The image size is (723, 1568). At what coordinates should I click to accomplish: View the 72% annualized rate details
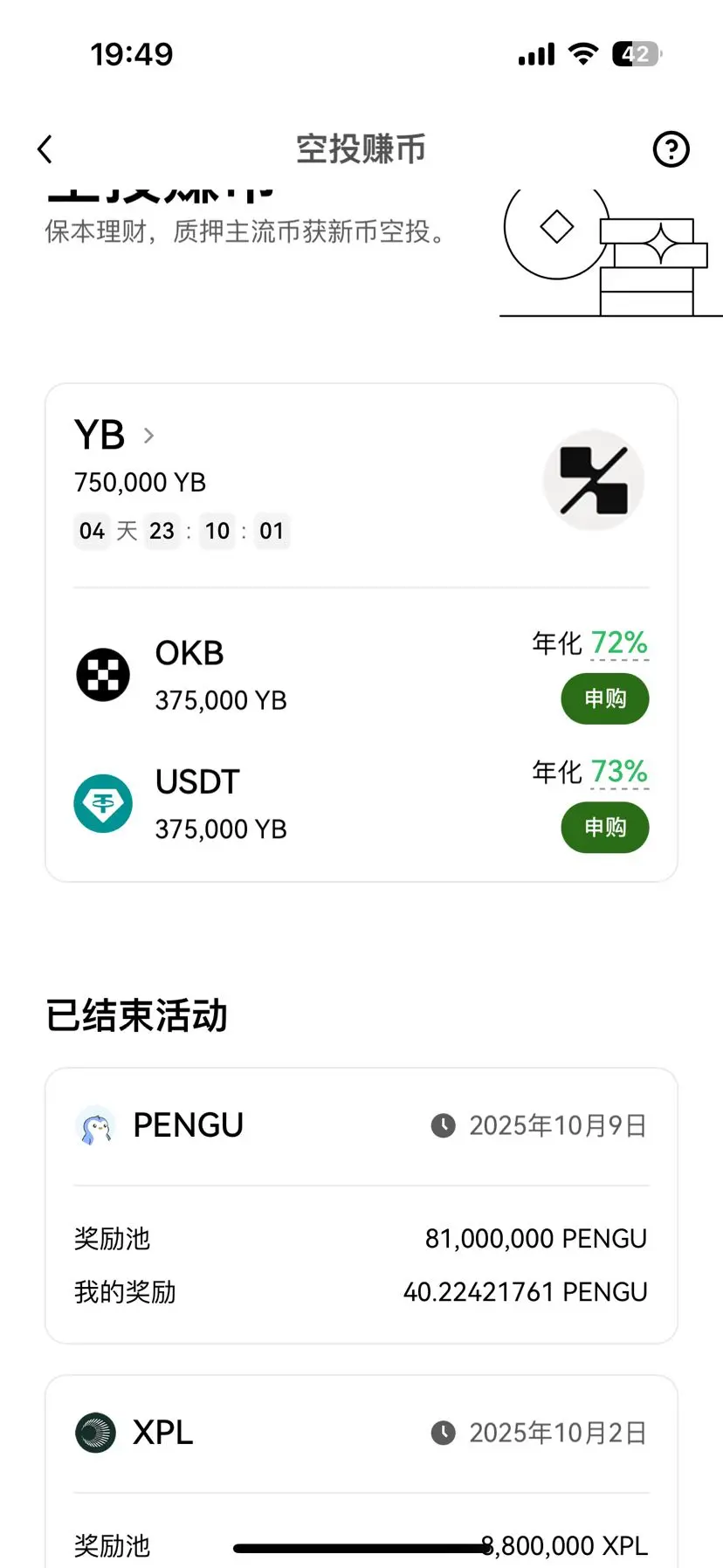tap(619, 643)
